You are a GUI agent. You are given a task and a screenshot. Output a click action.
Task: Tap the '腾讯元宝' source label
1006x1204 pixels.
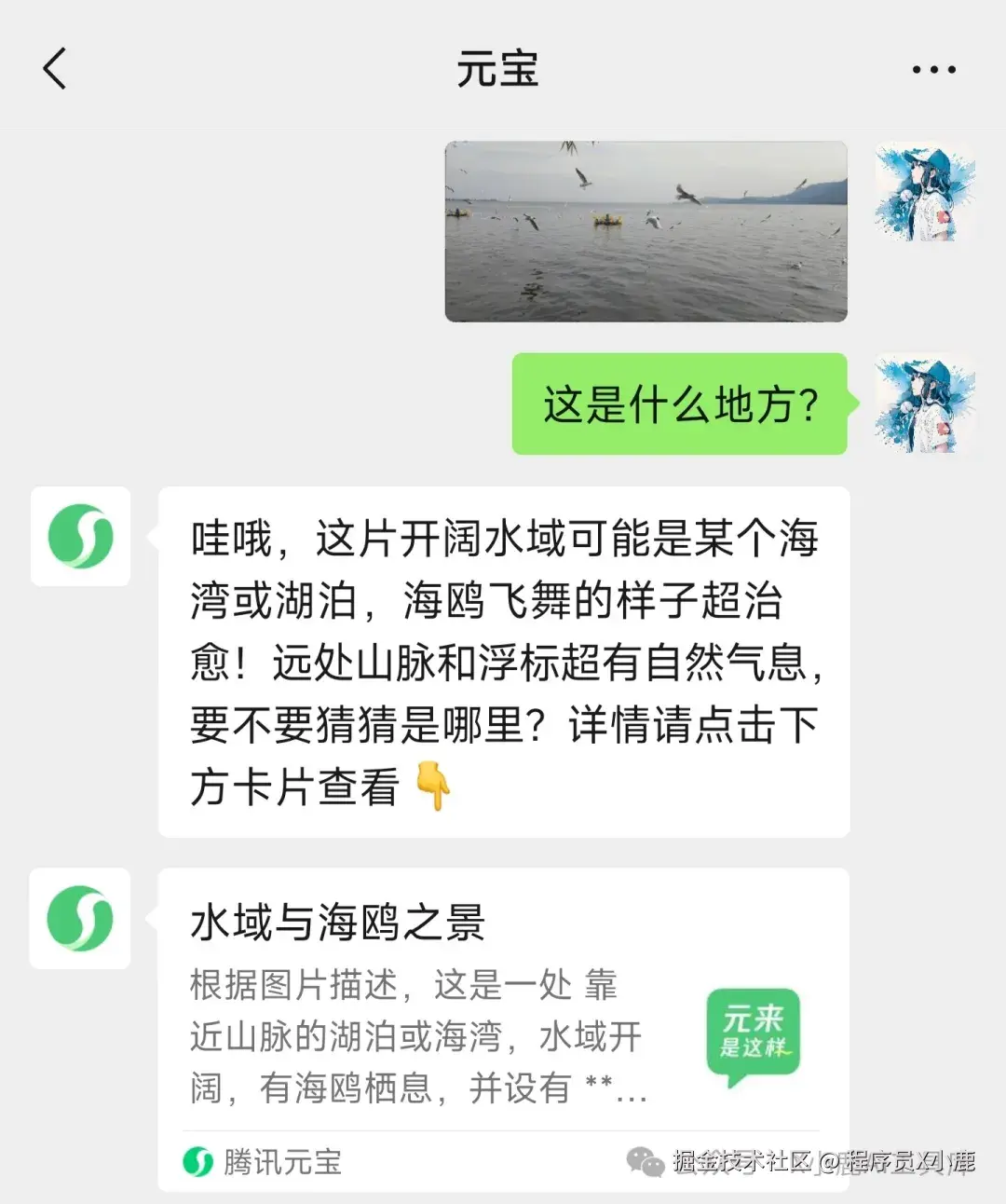pos(279,1162)
